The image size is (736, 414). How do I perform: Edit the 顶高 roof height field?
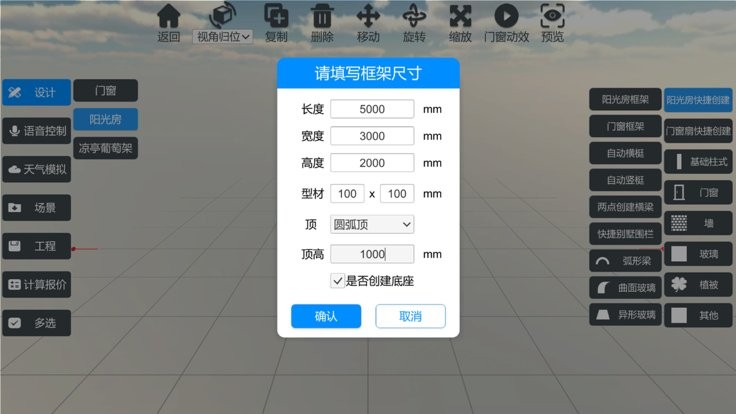372,254
